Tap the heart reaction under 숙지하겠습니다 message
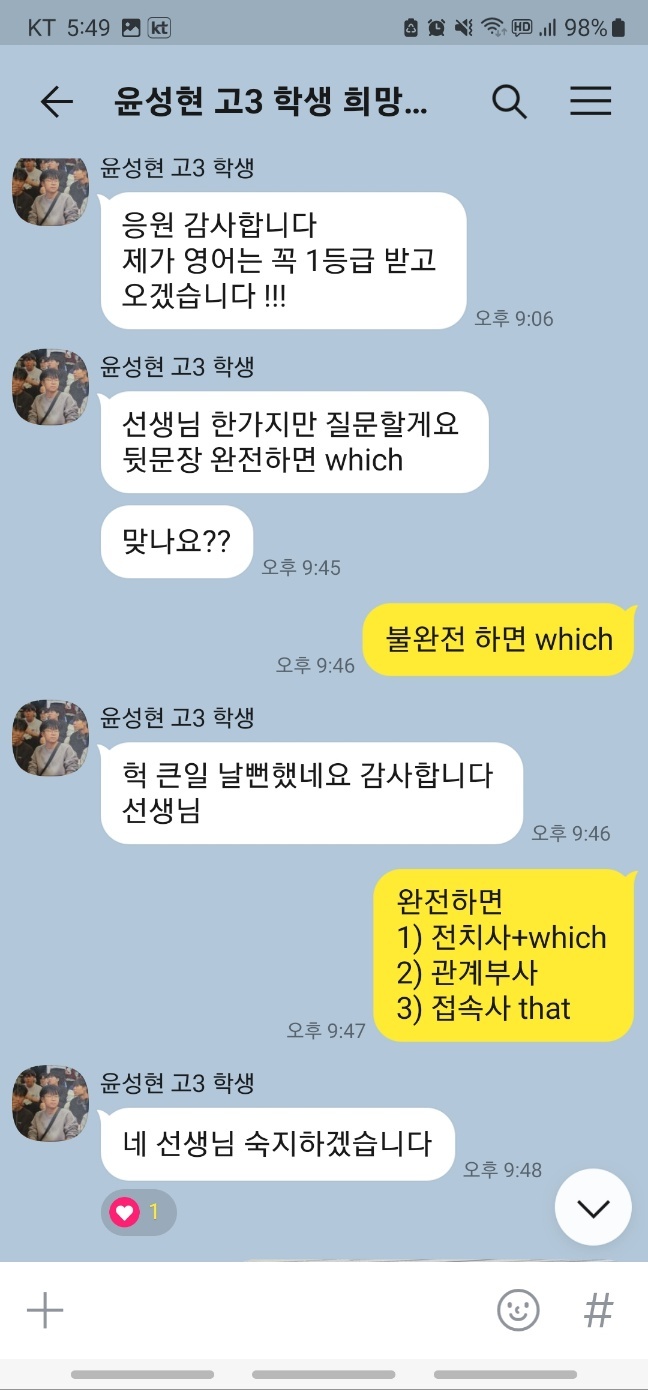648x1390 pixels. (x=138, y=1212)
